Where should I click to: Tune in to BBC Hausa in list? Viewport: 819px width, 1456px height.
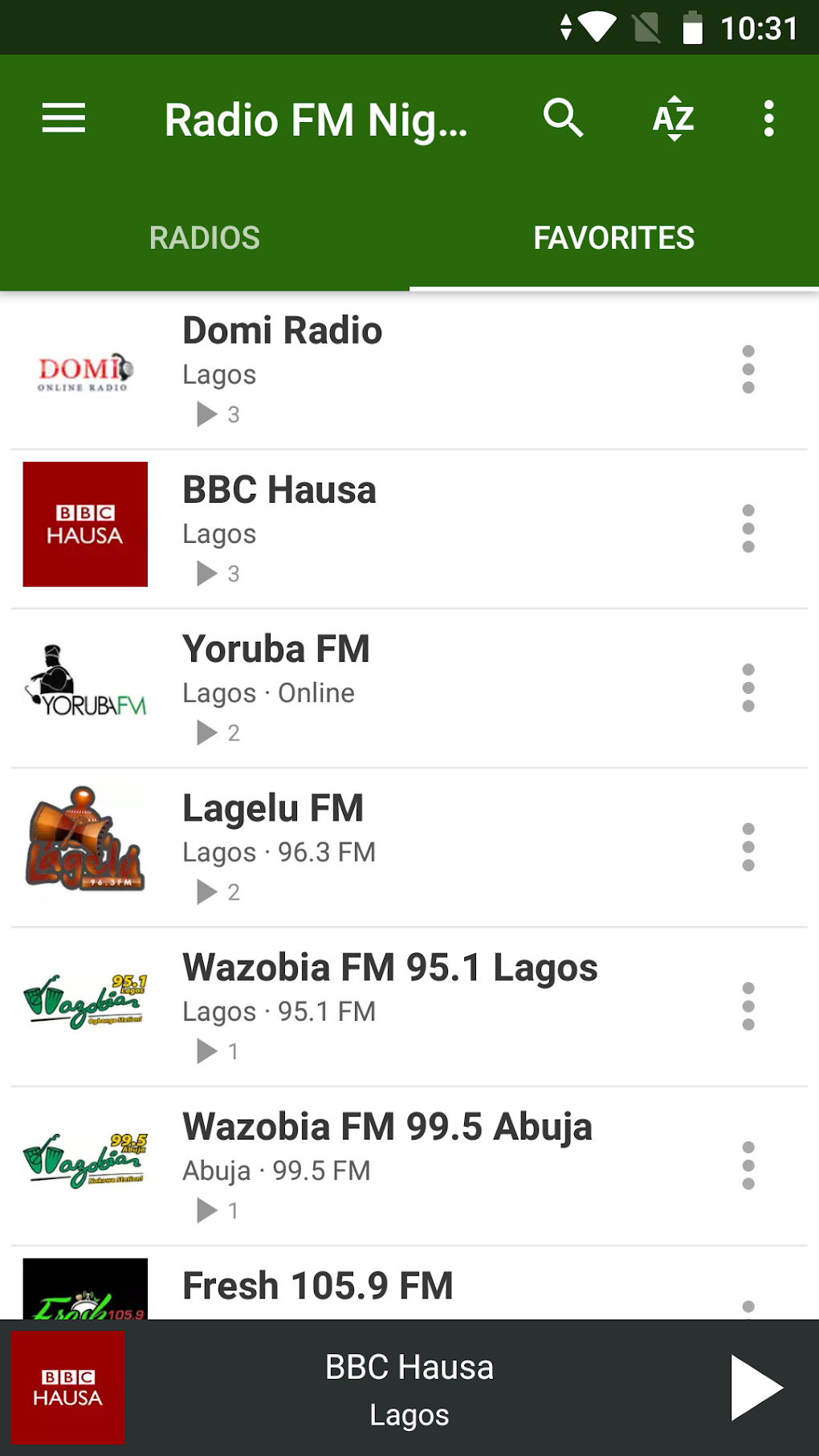361,528
